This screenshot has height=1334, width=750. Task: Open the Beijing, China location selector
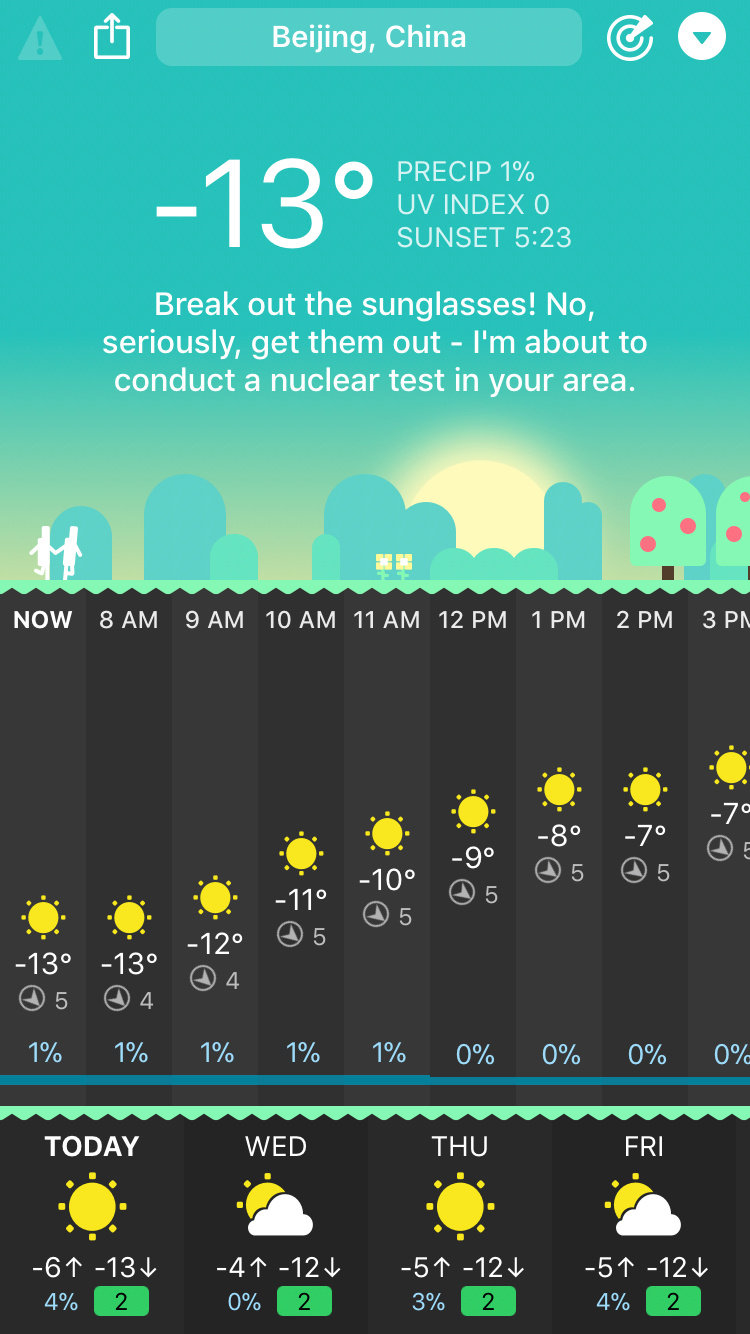click(x=368, y=38)
